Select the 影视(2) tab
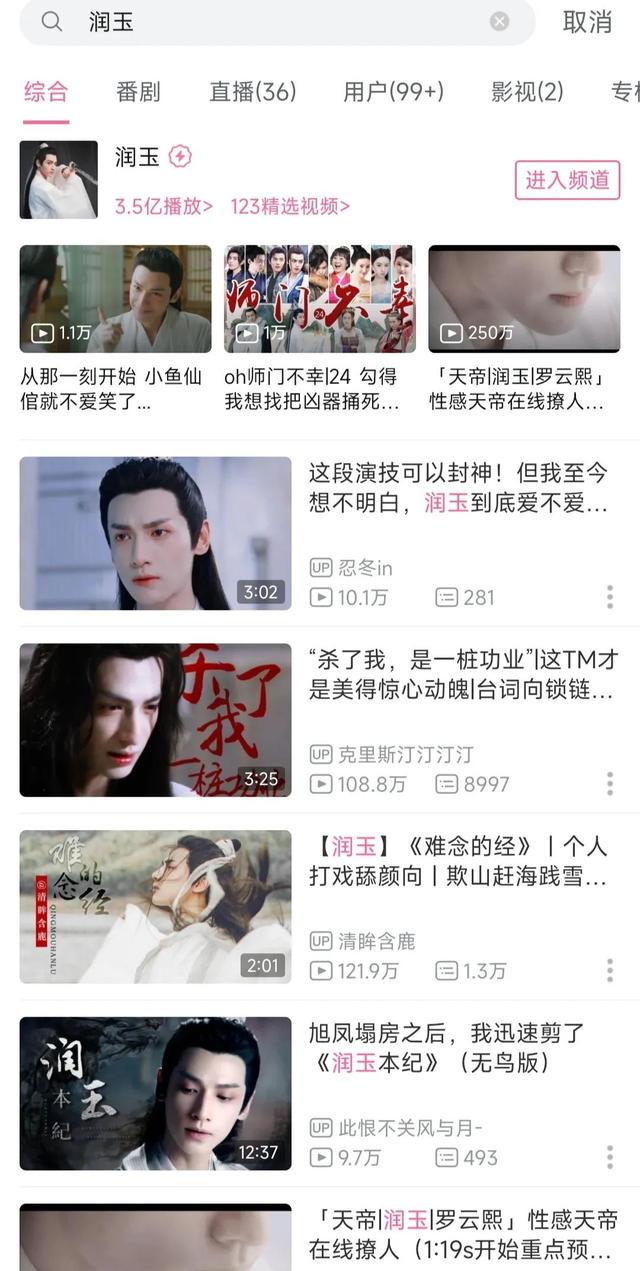The image size is (640, 1271). 527,92
